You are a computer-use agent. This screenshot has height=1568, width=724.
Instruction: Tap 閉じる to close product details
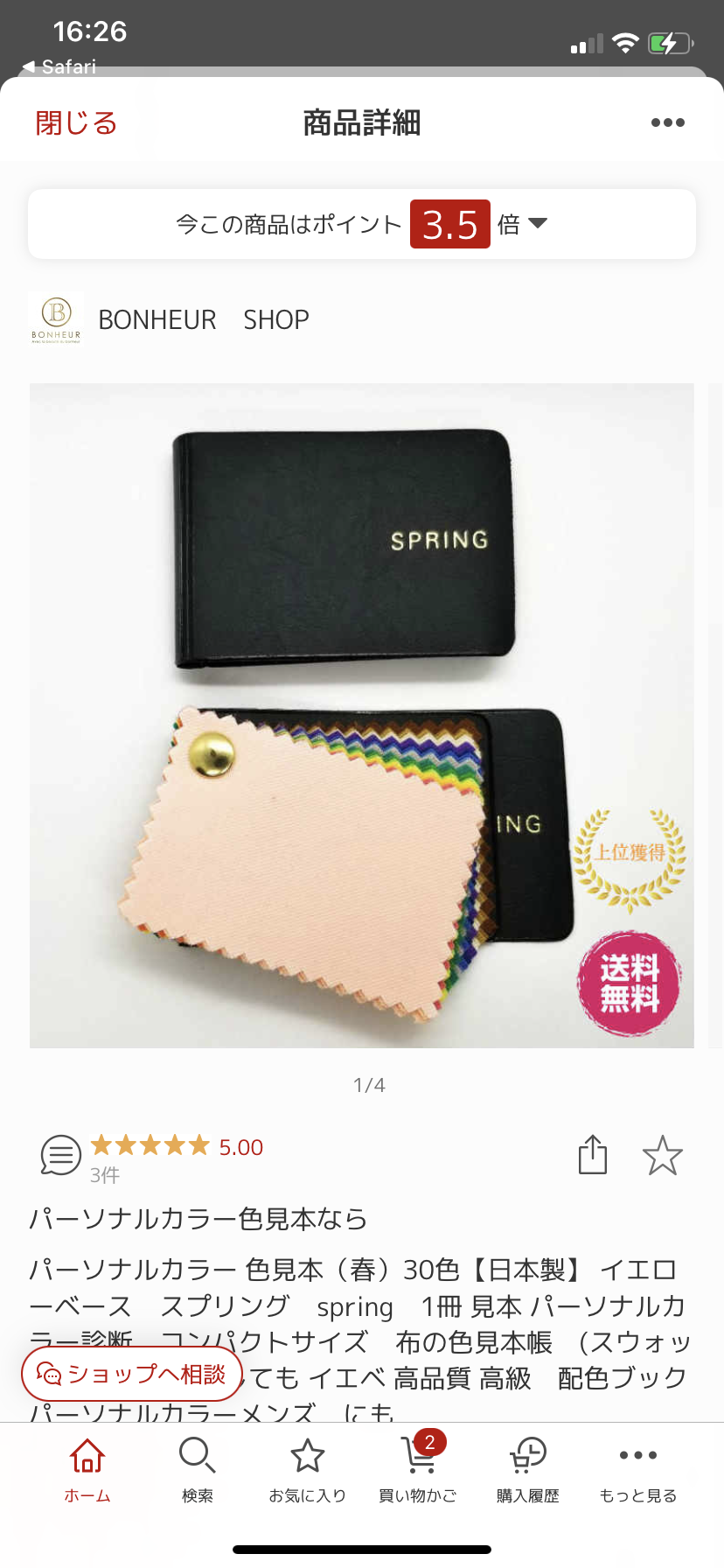(x=76, y=123)
